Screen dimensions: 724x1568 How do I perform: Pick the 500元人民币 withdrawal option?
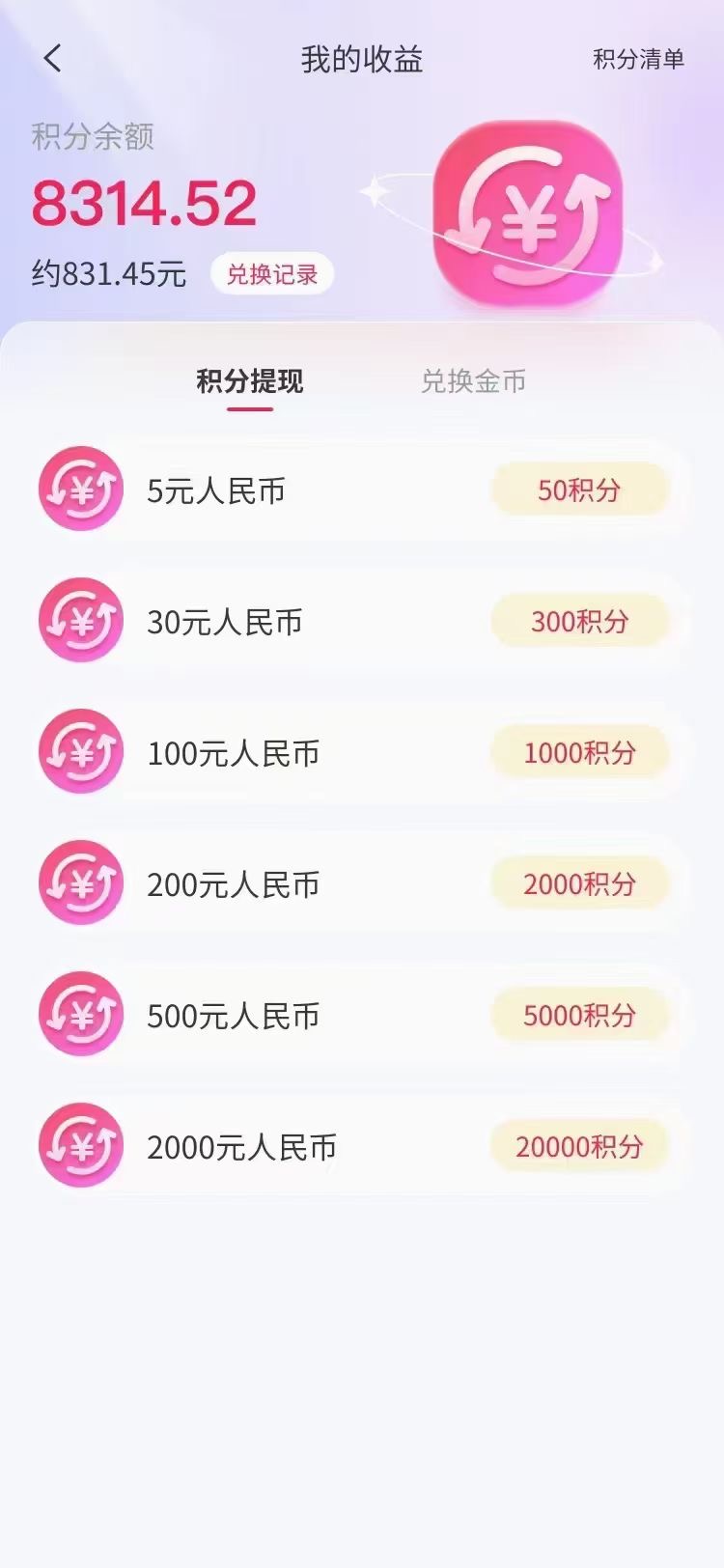[x=362, y=1016]
